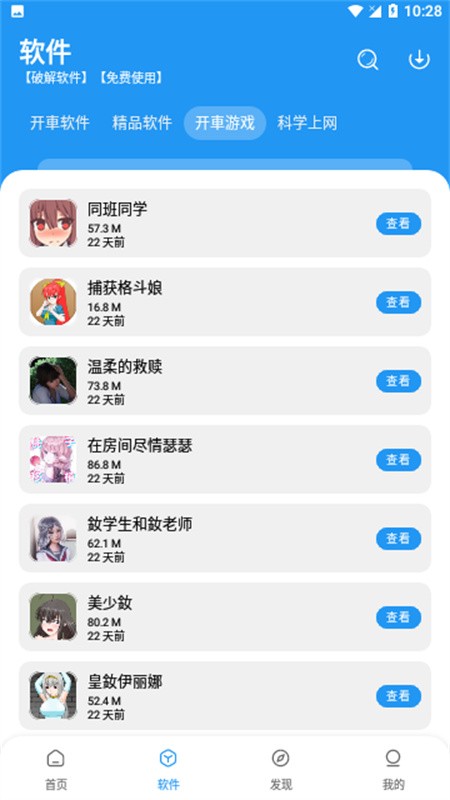Open the search icon in header

pos(367,60)
